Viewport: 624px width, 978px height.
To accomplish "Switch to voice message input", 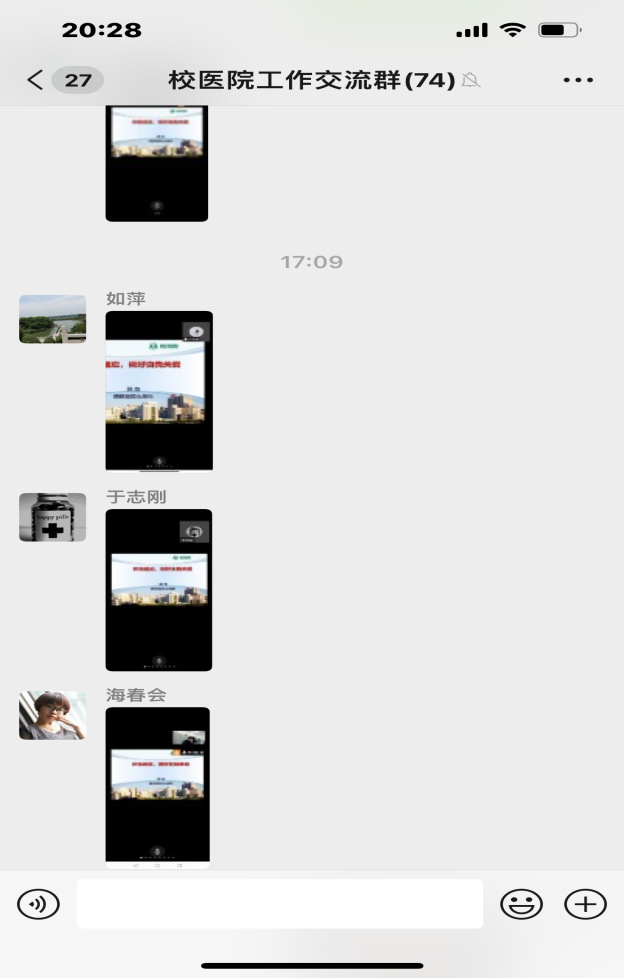I will (38, 904).
